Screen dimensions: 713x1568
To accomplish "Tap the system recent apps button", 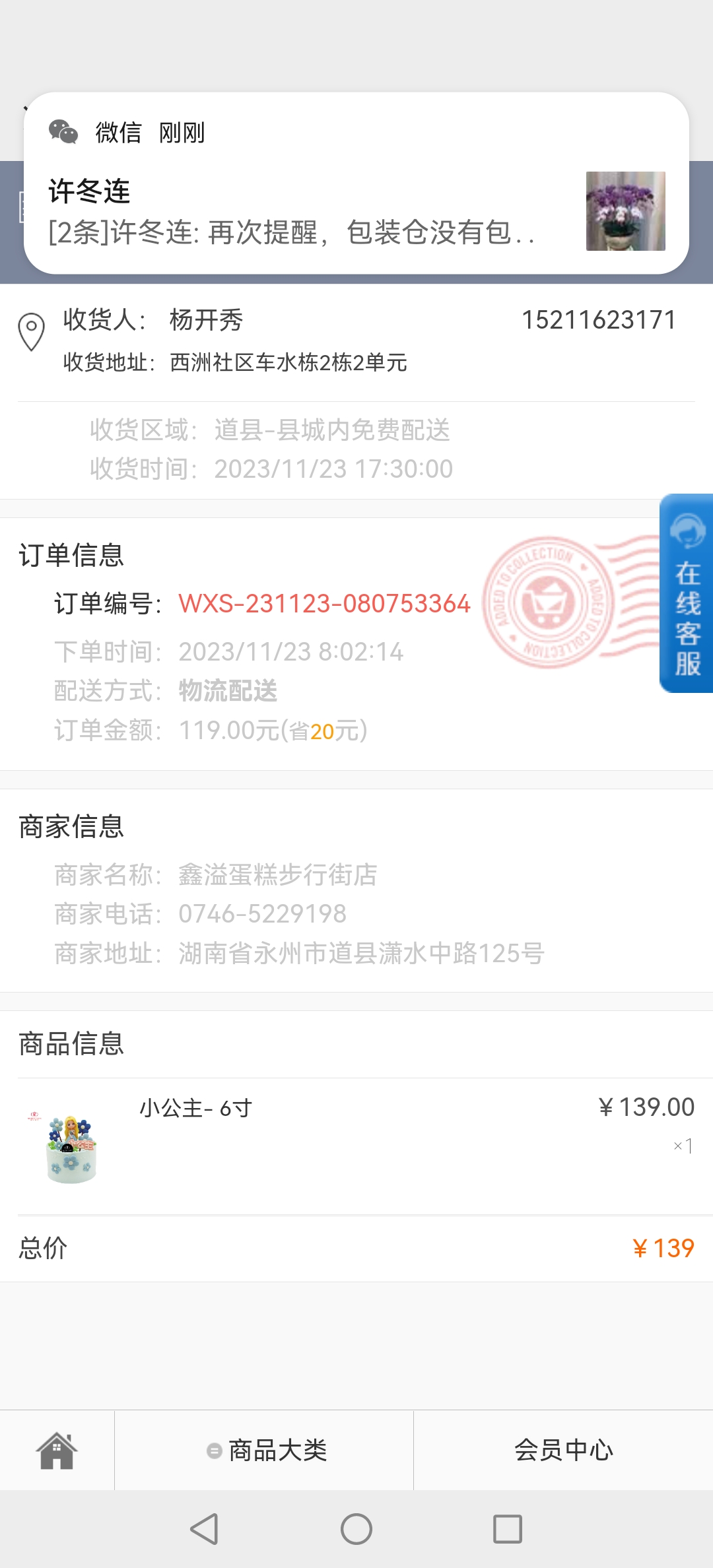I will click(x=508, y=1529).
